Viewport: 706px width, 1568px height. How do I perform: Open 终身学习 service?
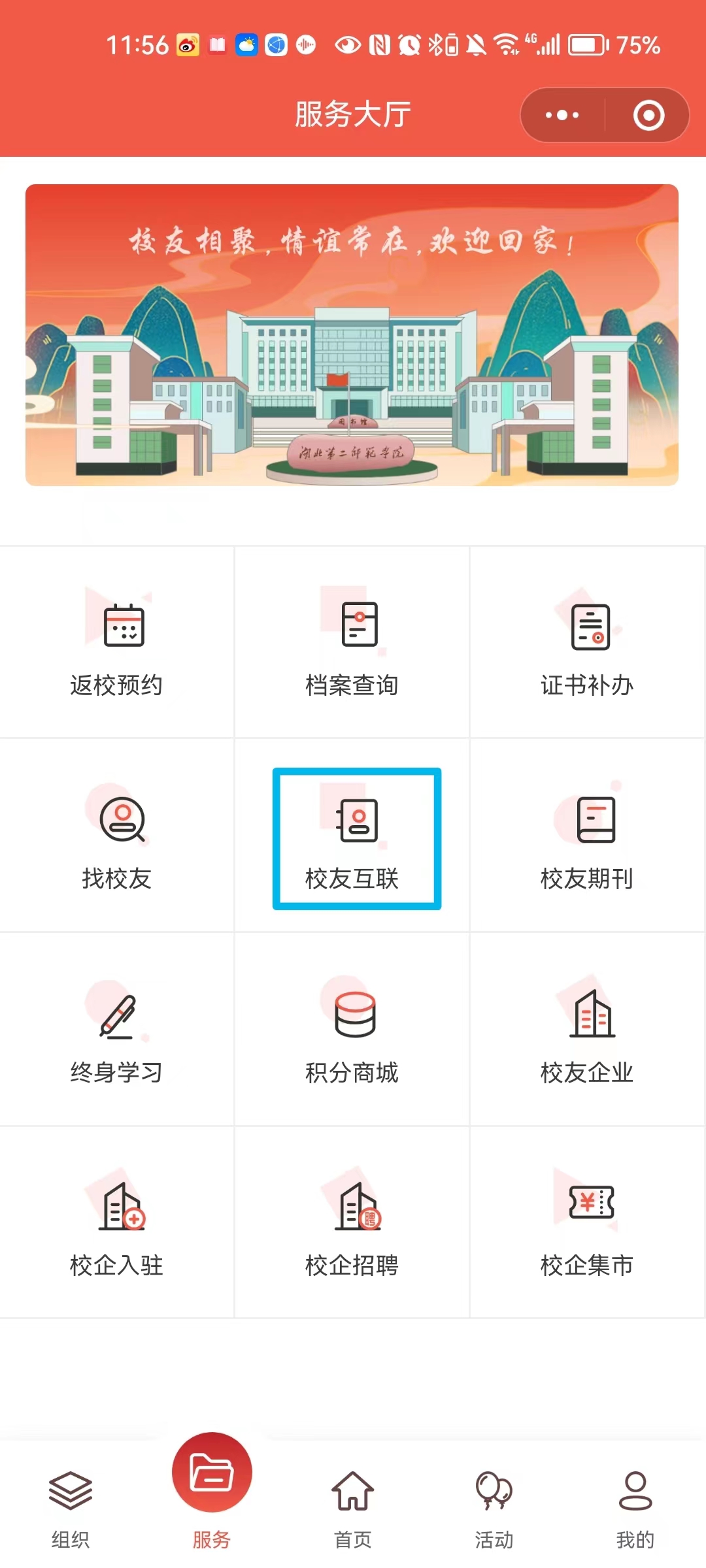(117, 1030)
